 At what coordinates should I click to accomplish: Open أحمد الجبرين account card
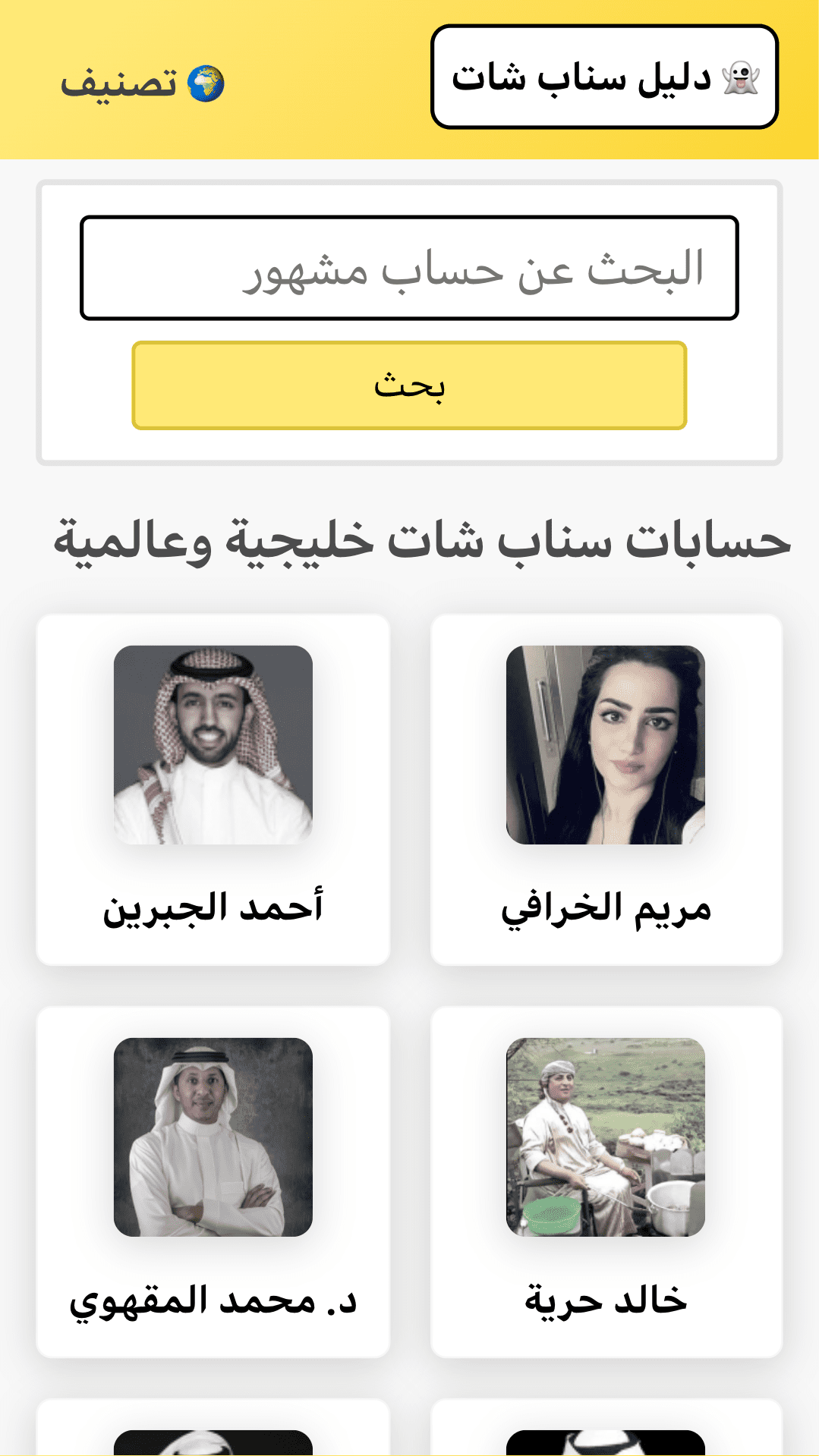point(213,789)
